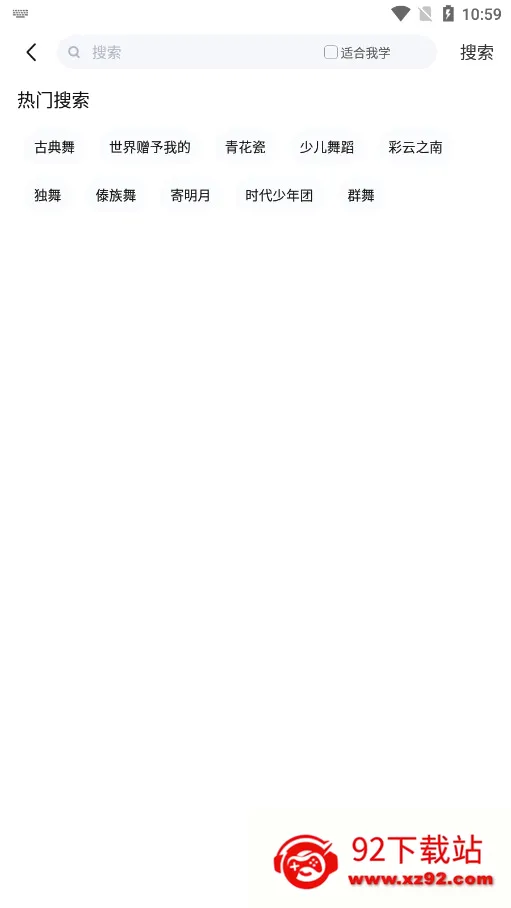
Task: Pick the 青花瓷 hot search chip
Action: [245, 147]
